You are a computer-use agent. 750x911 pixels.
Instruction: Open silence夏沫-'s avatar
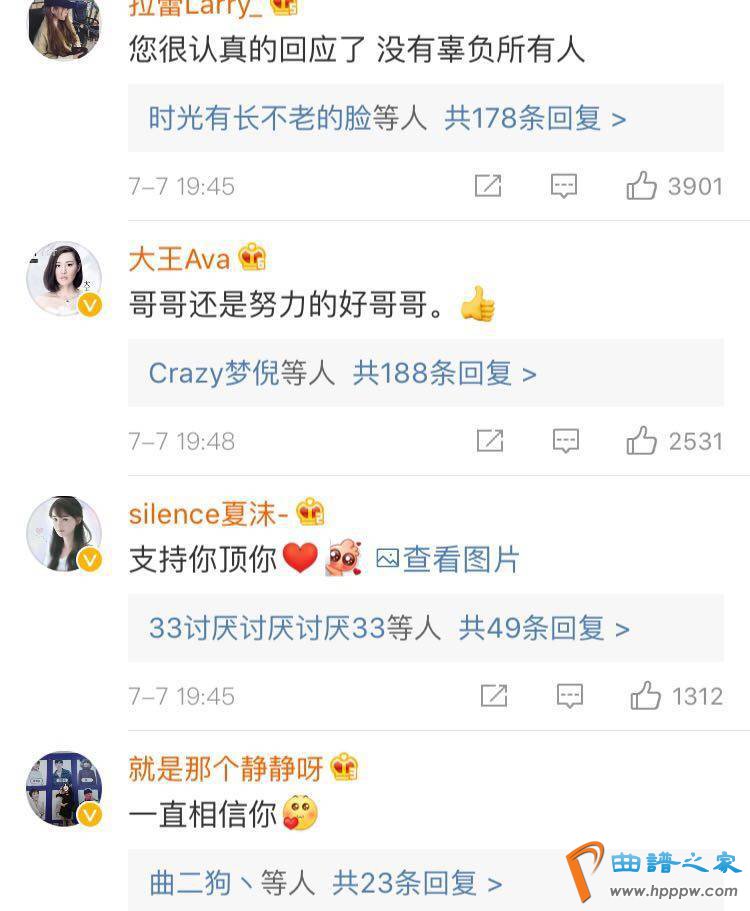64,534
